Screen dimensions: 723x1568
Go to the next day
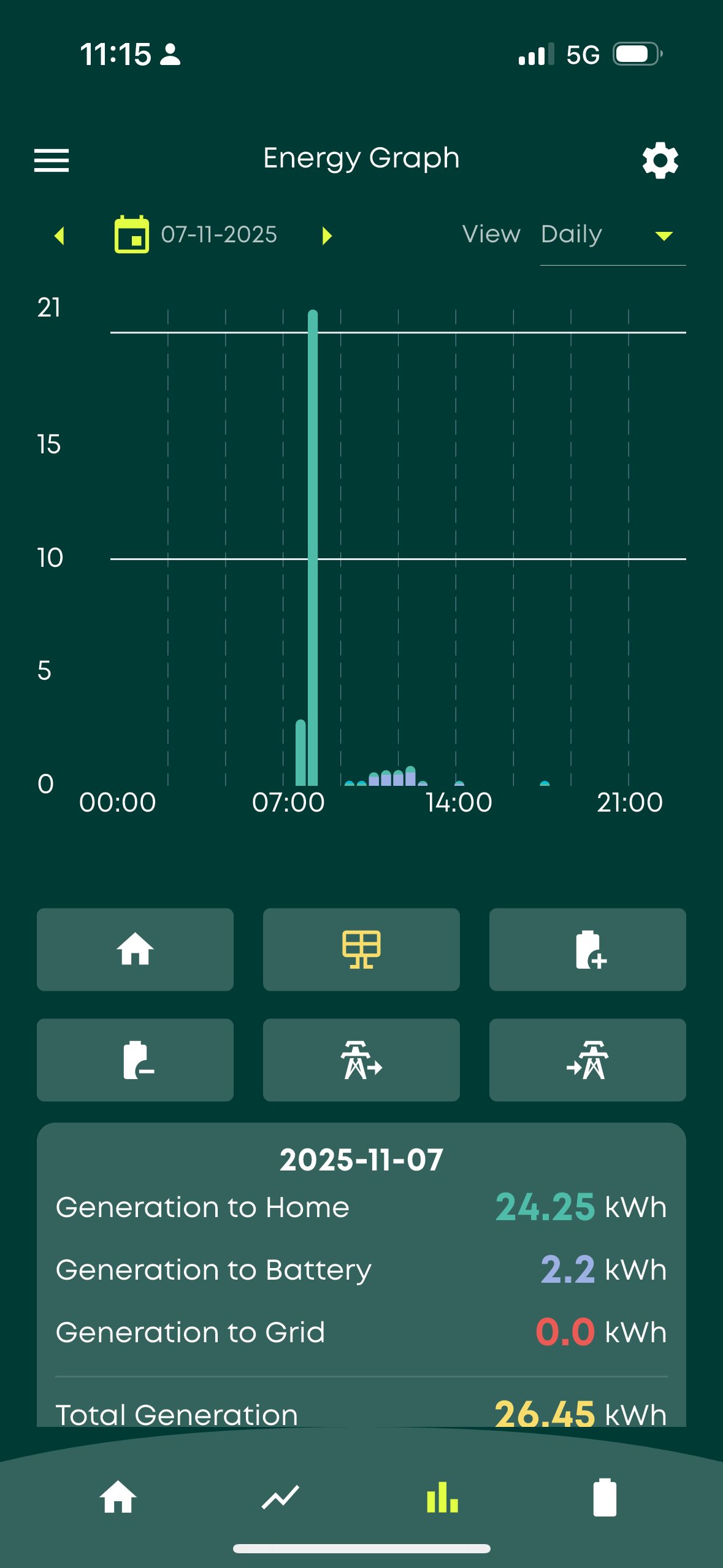point(327,236)
